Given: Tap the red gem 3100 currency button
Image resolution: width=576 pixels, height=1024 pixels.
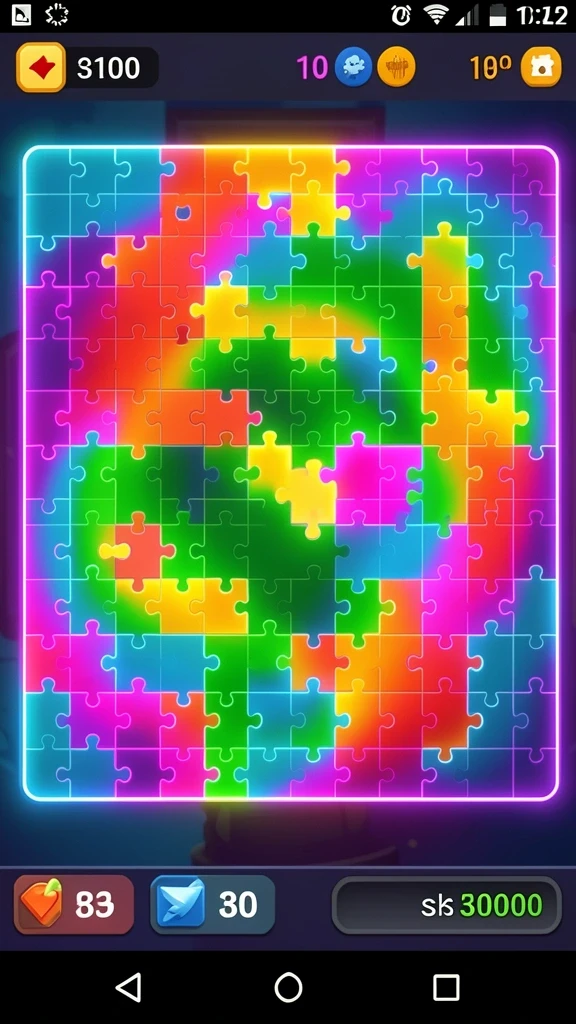Looking at the screenshot, I should click(x=87, y=67).
